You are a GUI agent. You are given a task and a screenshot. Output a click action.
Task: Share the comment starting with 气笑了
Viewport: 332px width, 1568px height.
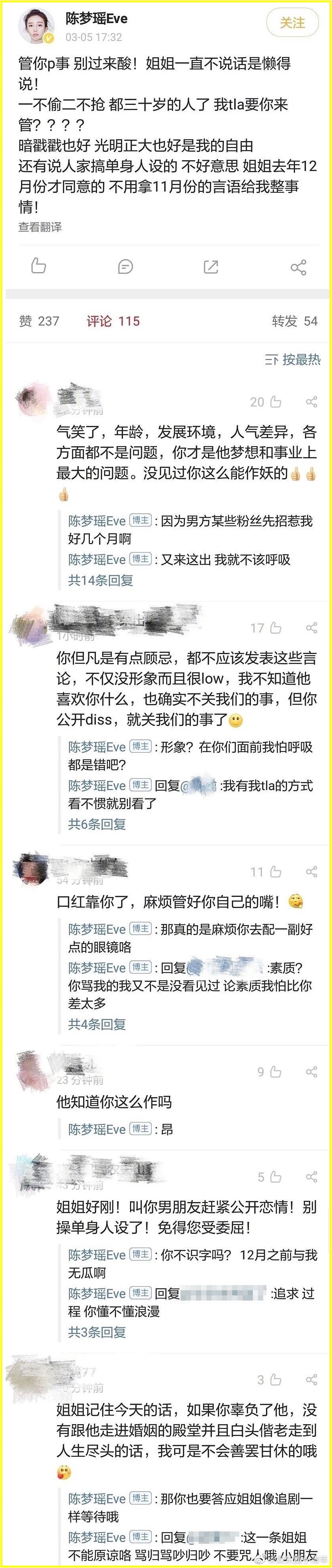tap(311, 402)
